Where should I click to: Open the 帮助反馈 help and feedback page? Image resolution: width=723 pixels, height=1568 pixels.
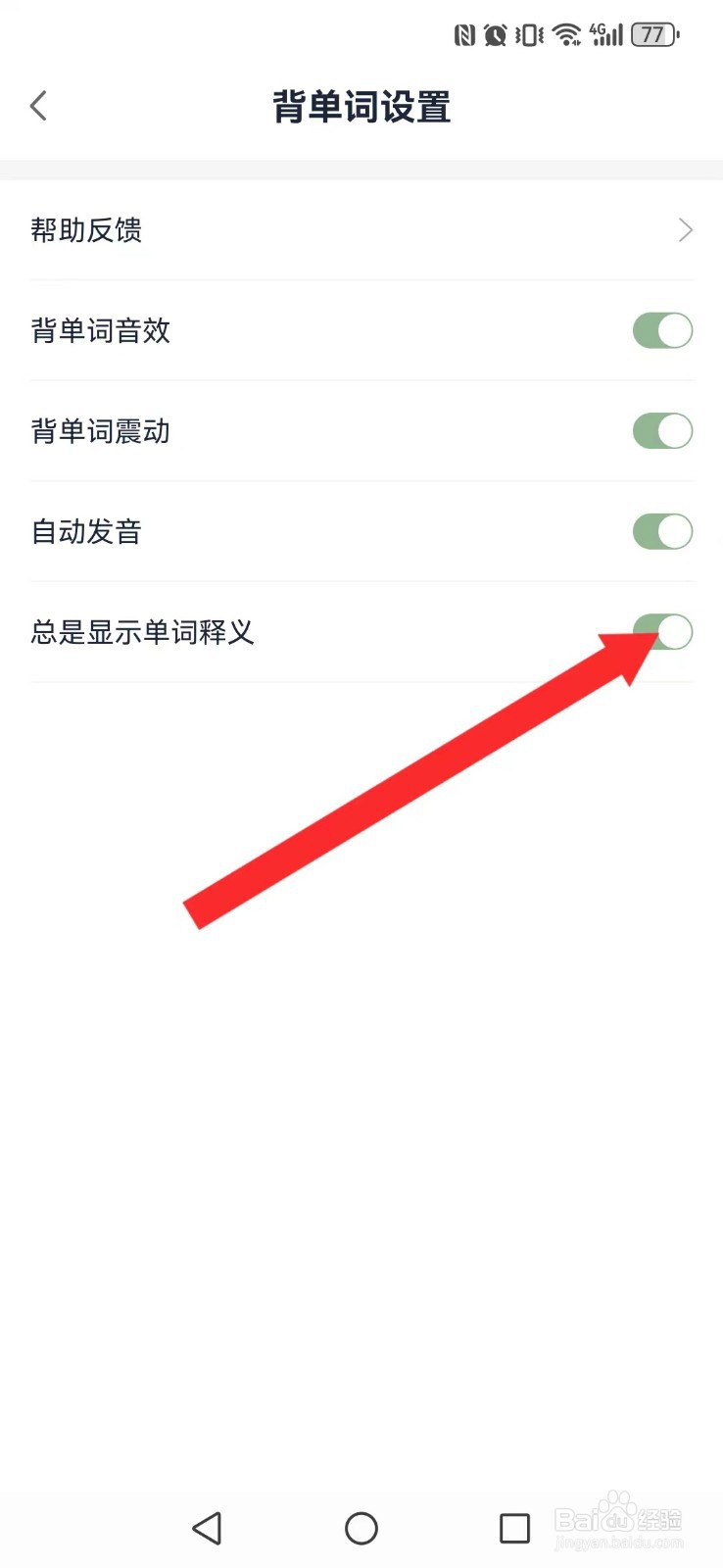[86, 230]
